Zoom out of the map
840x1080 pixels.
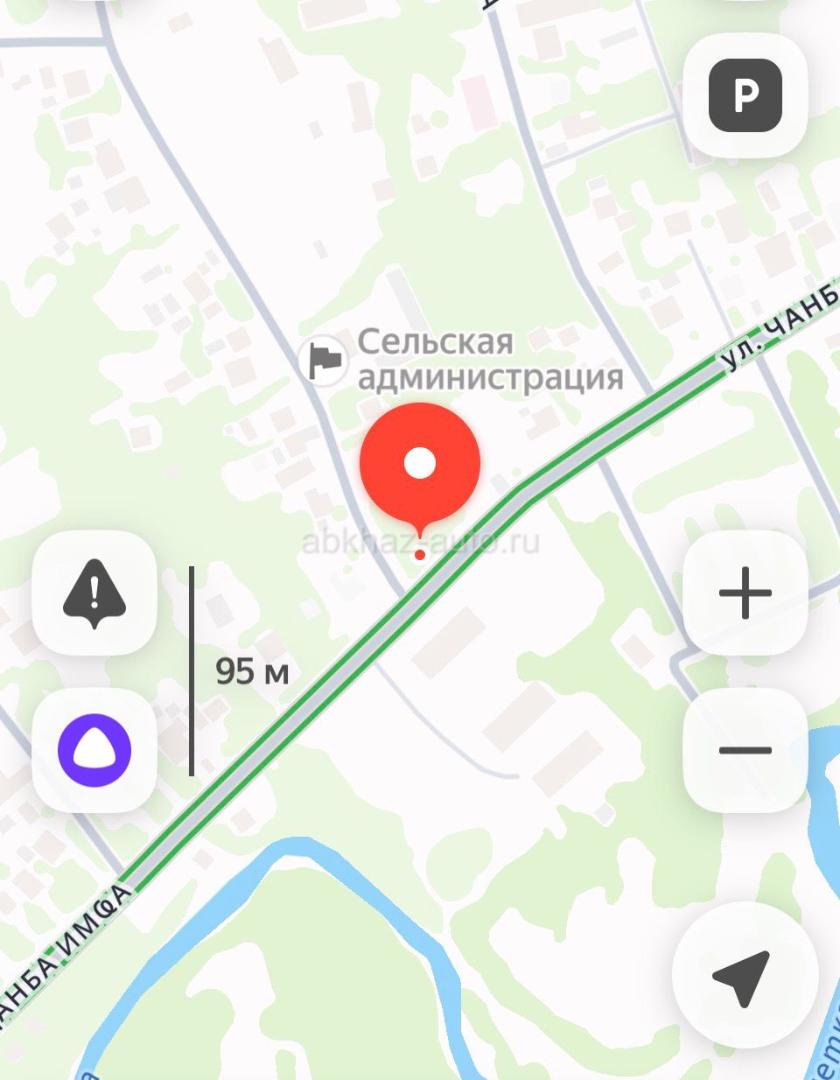point(745,751)
